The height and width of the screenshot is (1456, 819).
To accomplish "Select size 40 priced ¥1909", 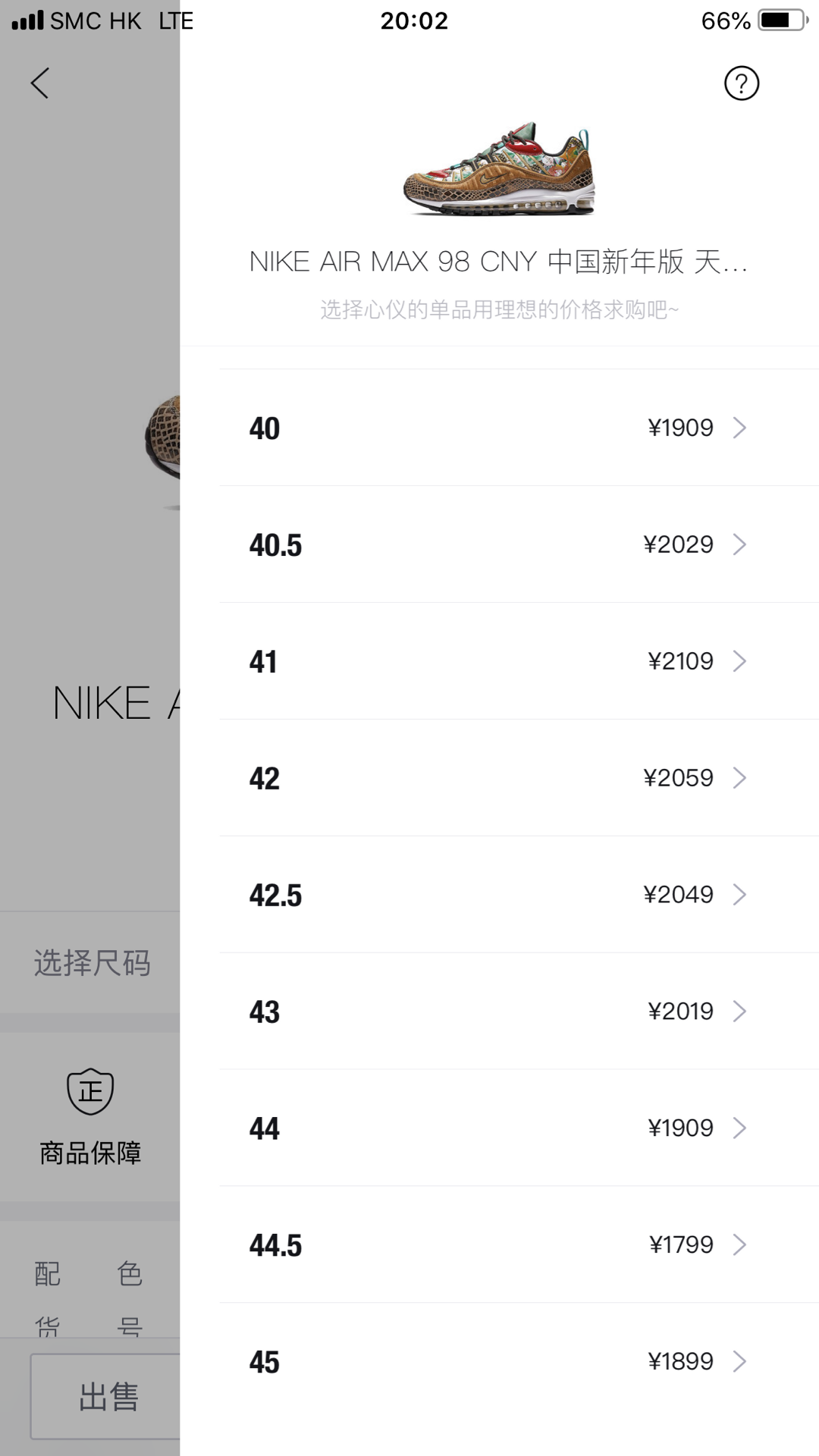I will click(x=519, y=428).
